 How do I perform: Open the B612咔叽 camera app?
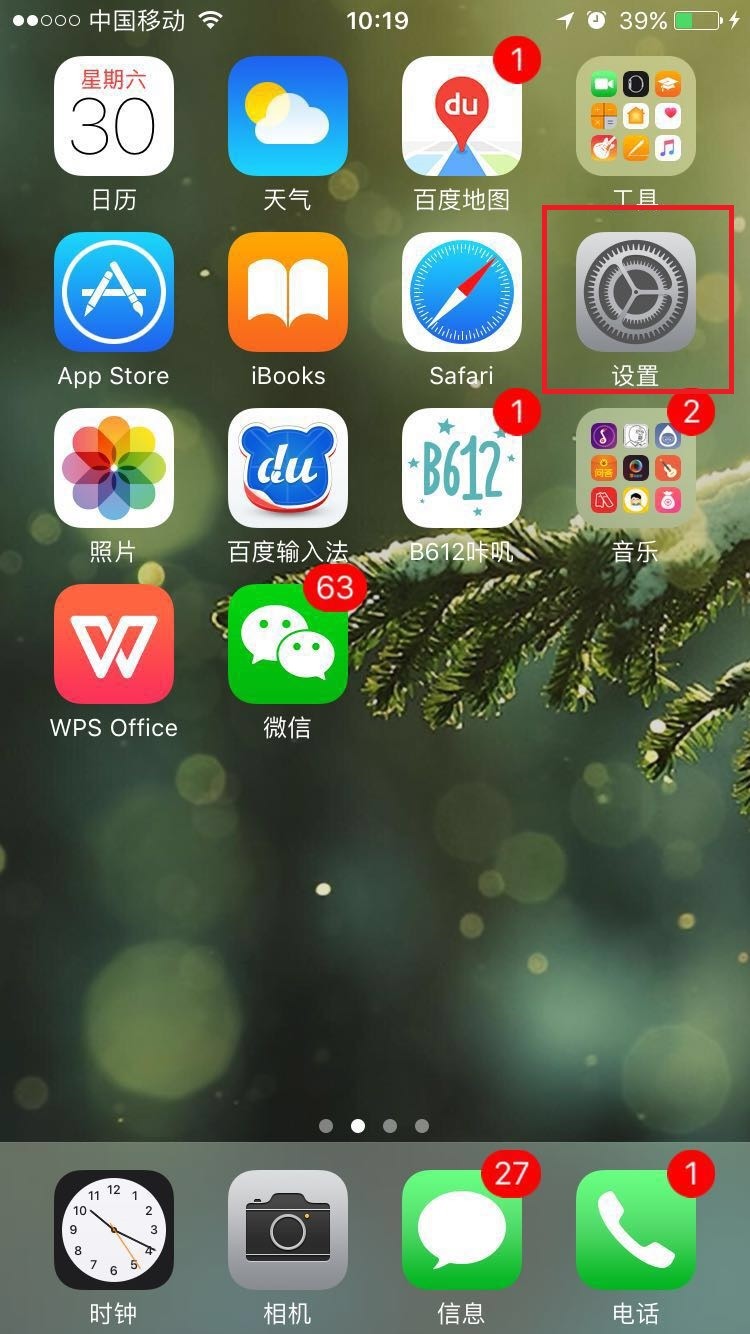click(461, 468)
